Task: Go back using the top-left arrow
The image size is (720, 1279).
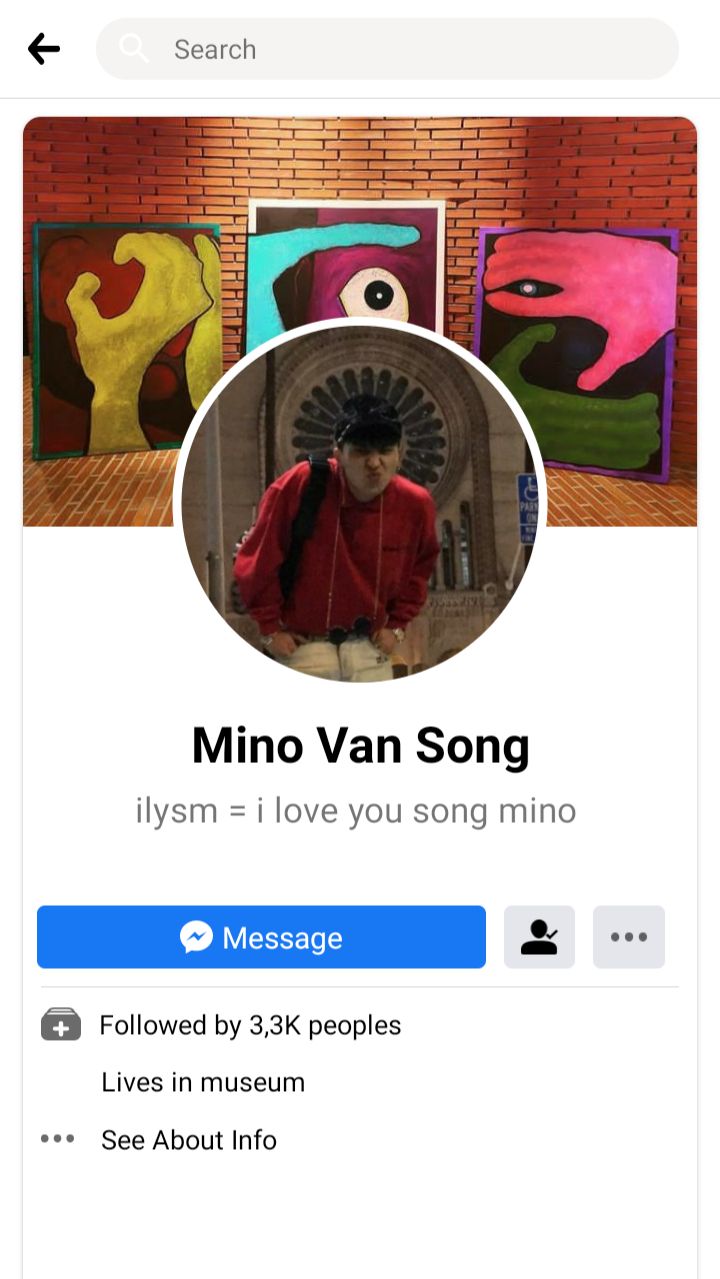Action: coord(44,48)
